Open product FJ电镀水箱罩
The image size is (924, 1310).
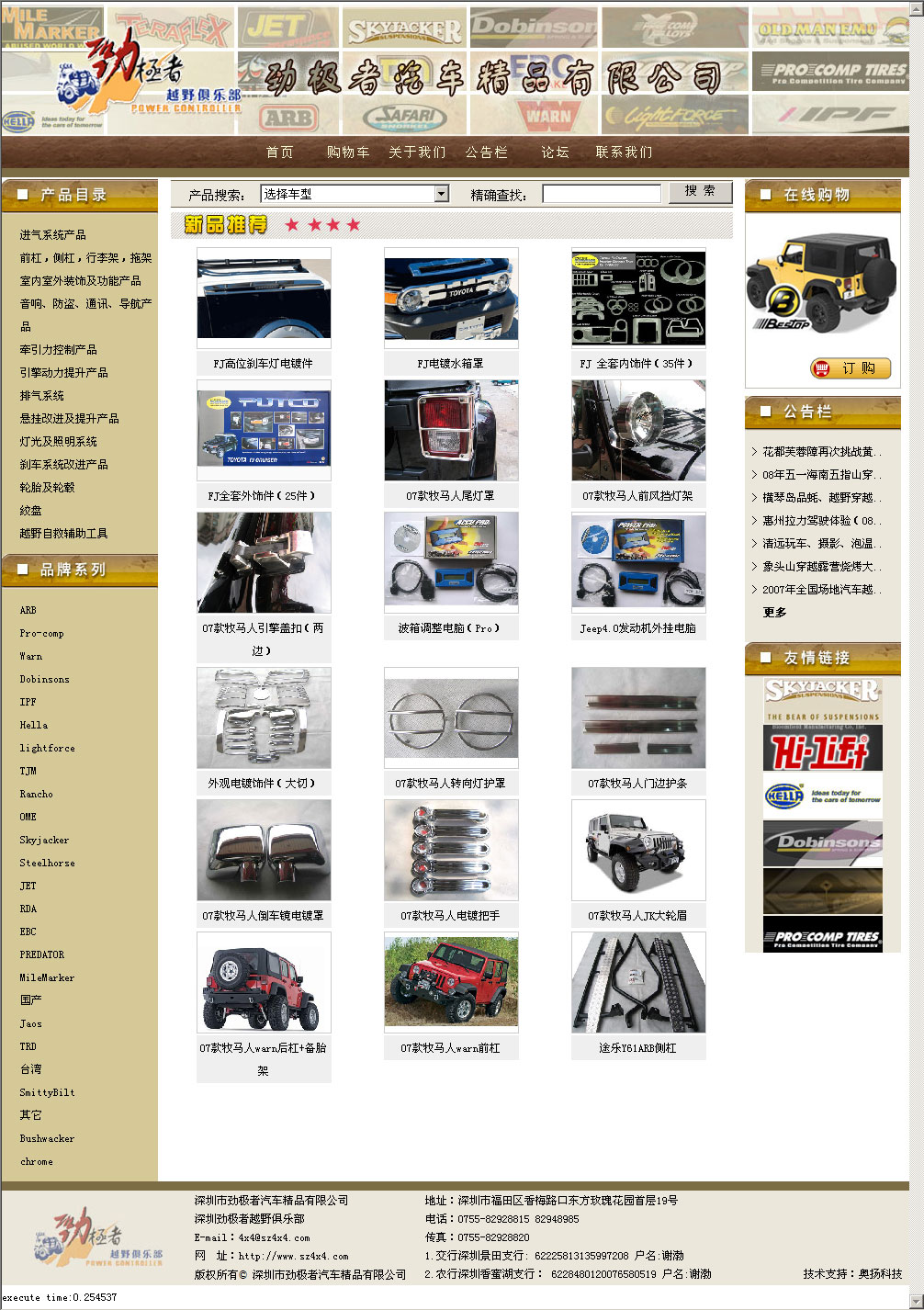[x=450, y=364]
